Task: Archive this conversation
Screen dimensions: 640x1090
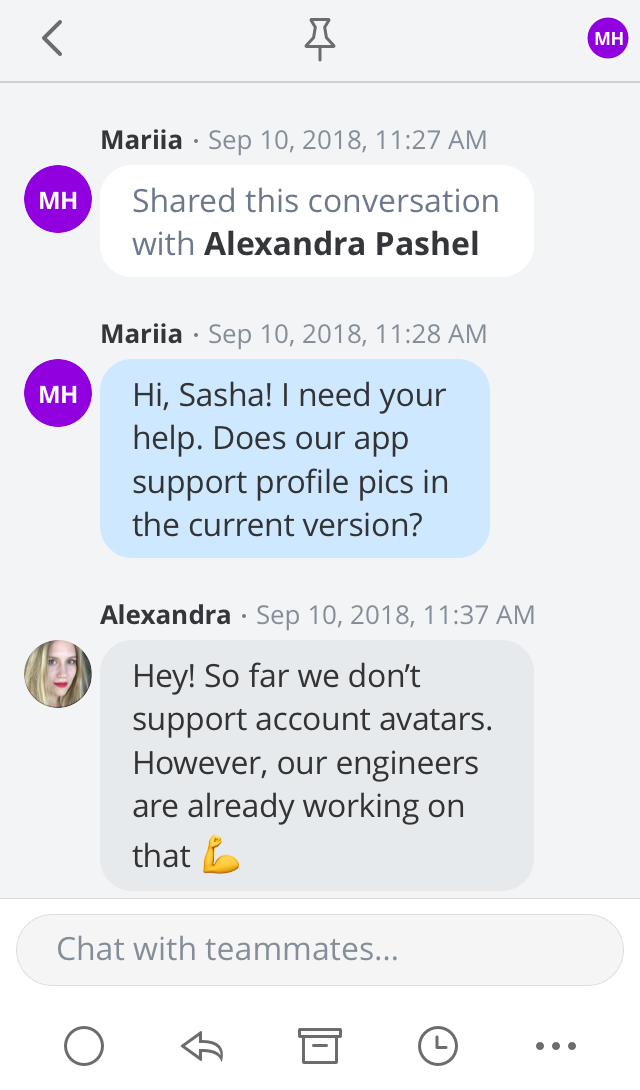Action: 320,1046
